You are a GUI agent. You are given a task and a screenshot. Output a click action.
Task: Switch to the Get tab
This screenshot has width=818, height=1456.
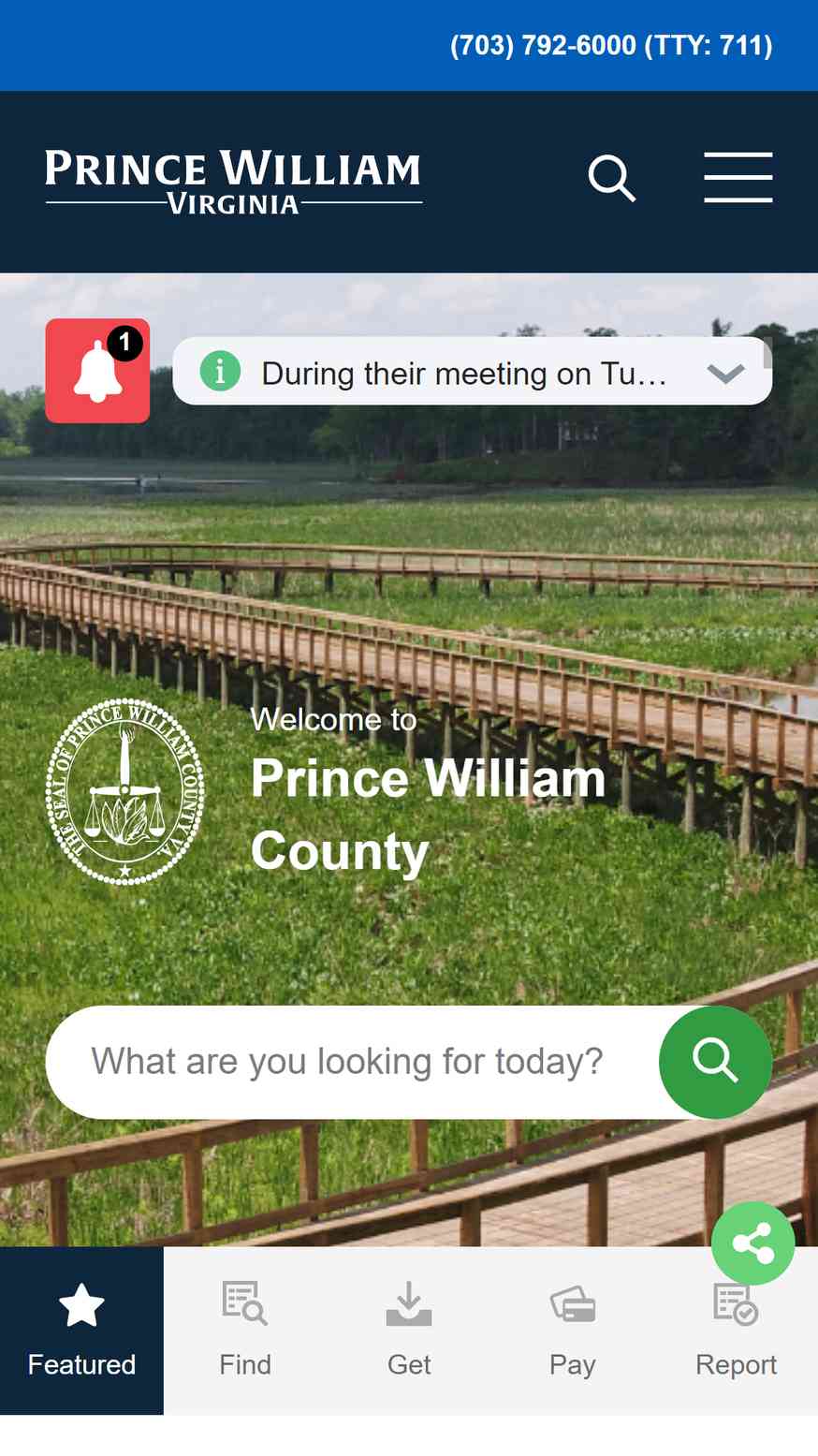coord(409,1330)
